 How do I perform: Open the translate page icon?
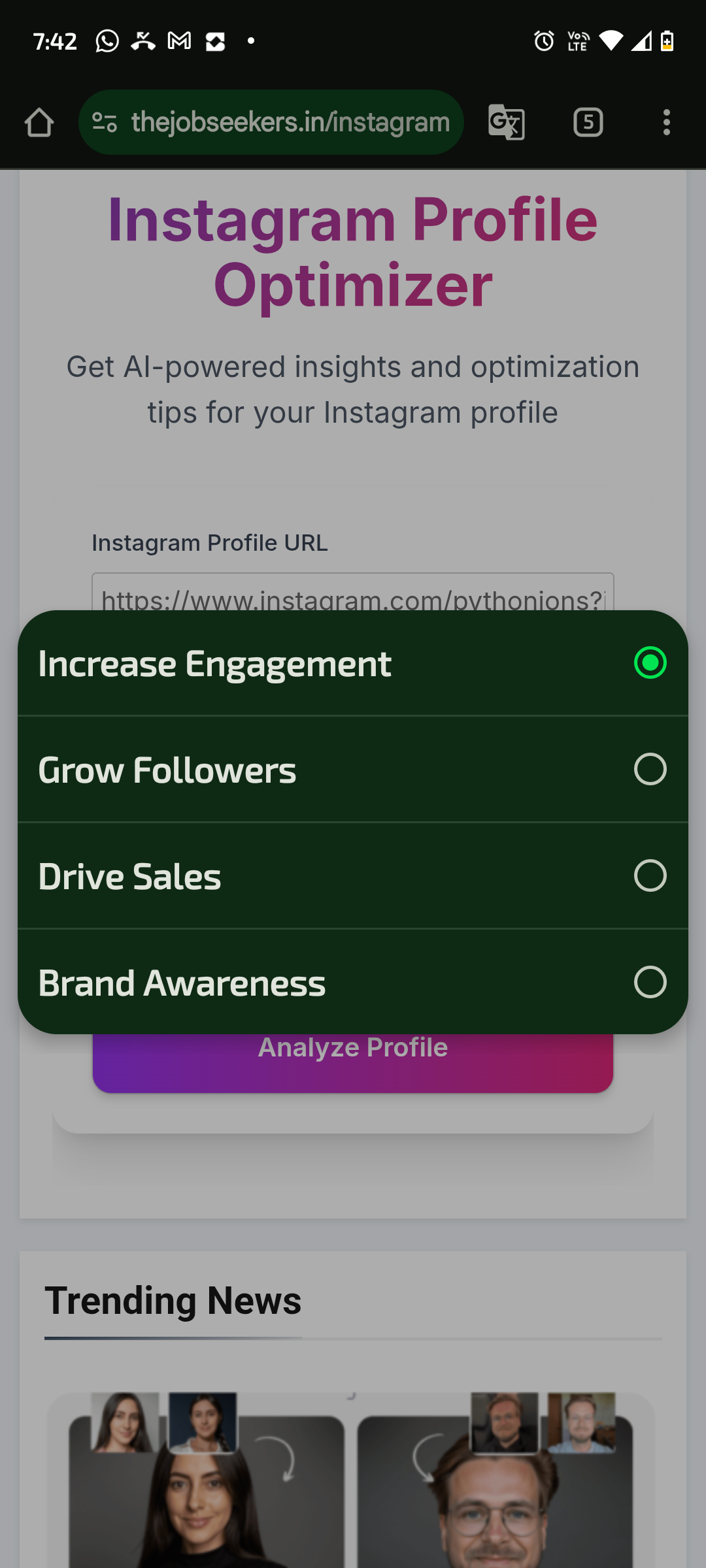pyautogui.click(x=507, y=122)
